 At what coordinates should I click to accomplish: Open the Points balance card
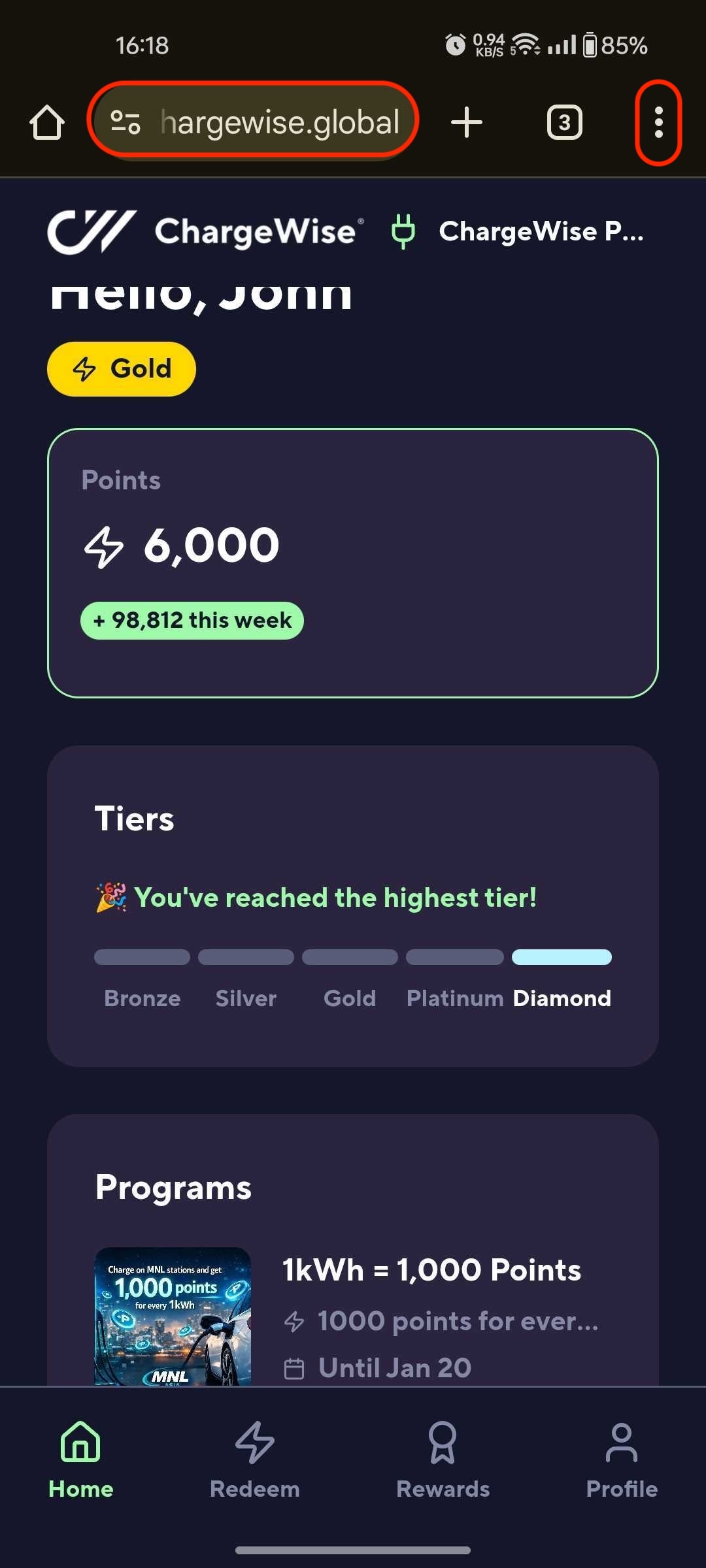353,563
